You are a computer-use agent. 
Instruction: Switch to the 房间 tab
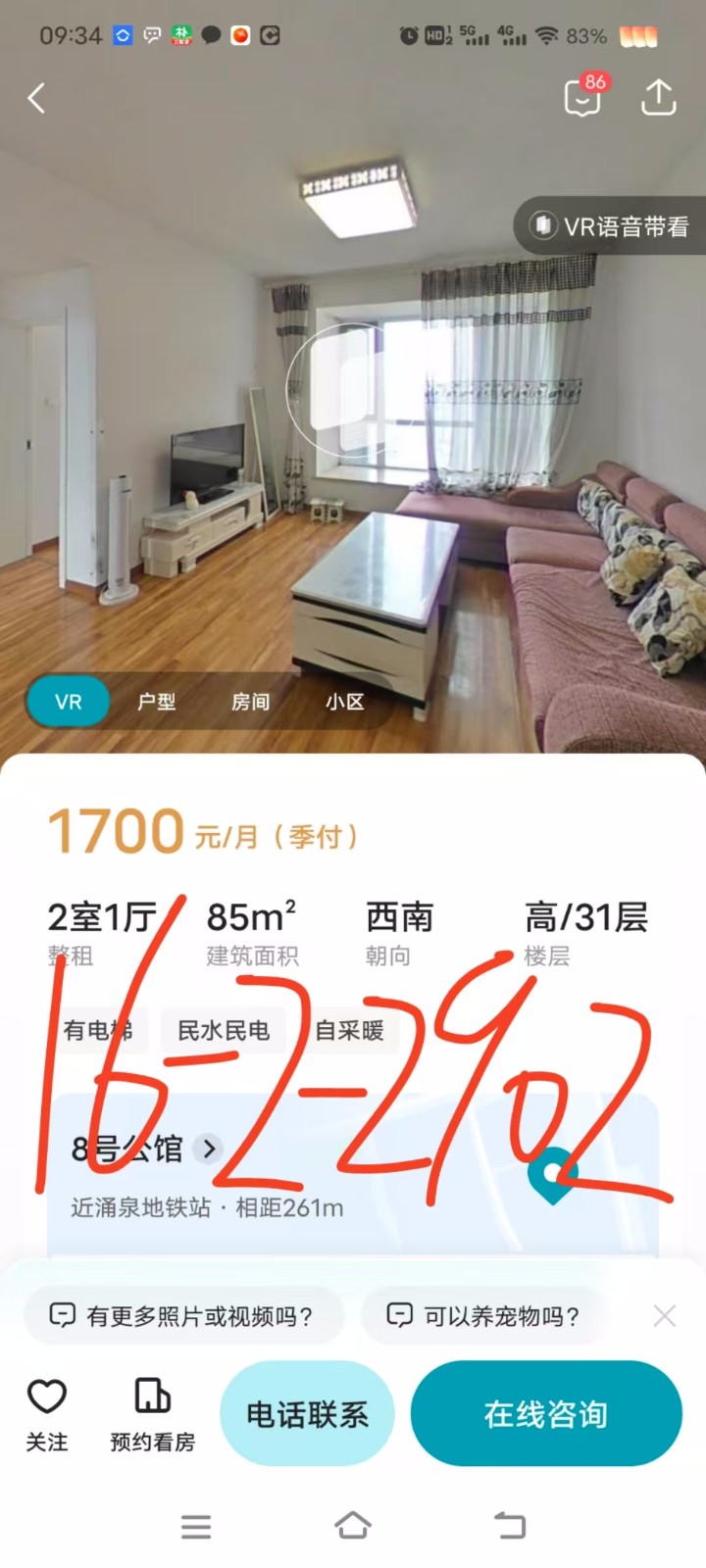250,702
